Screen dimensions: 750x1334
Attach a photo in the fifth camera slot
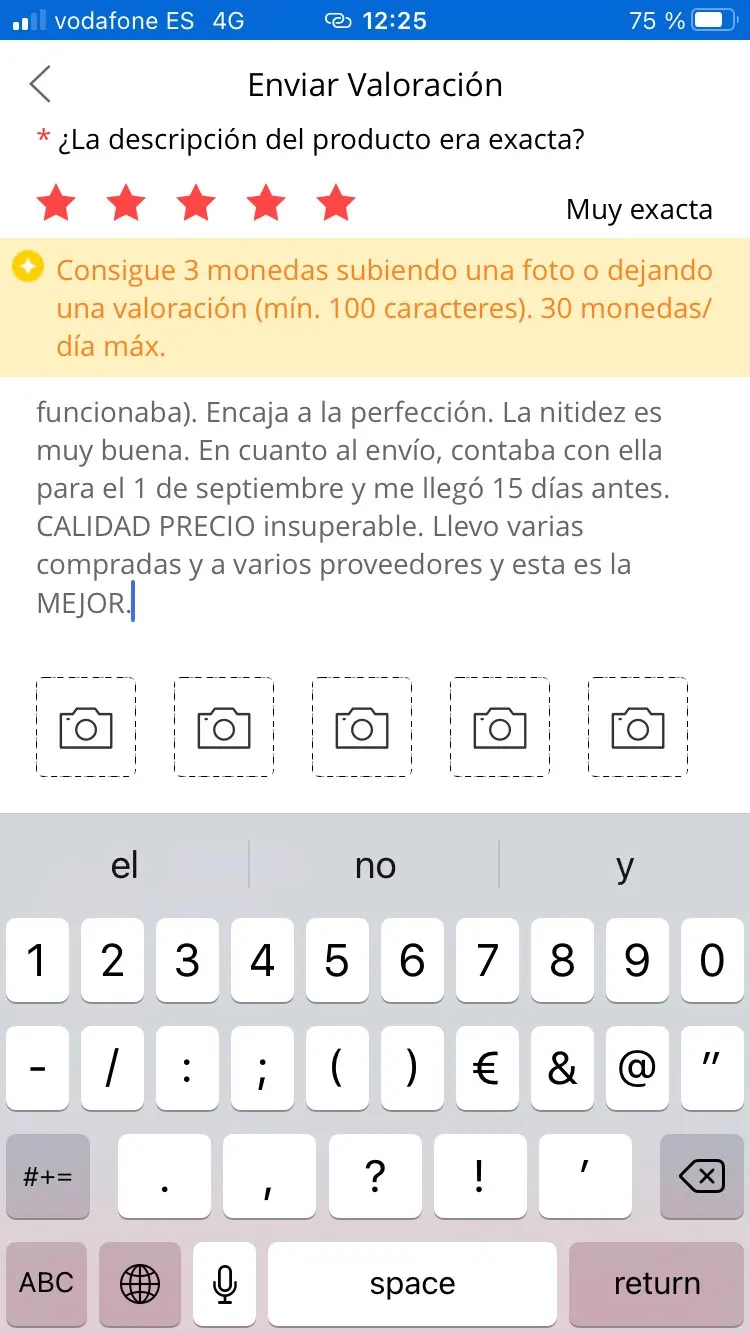point(638,727)
